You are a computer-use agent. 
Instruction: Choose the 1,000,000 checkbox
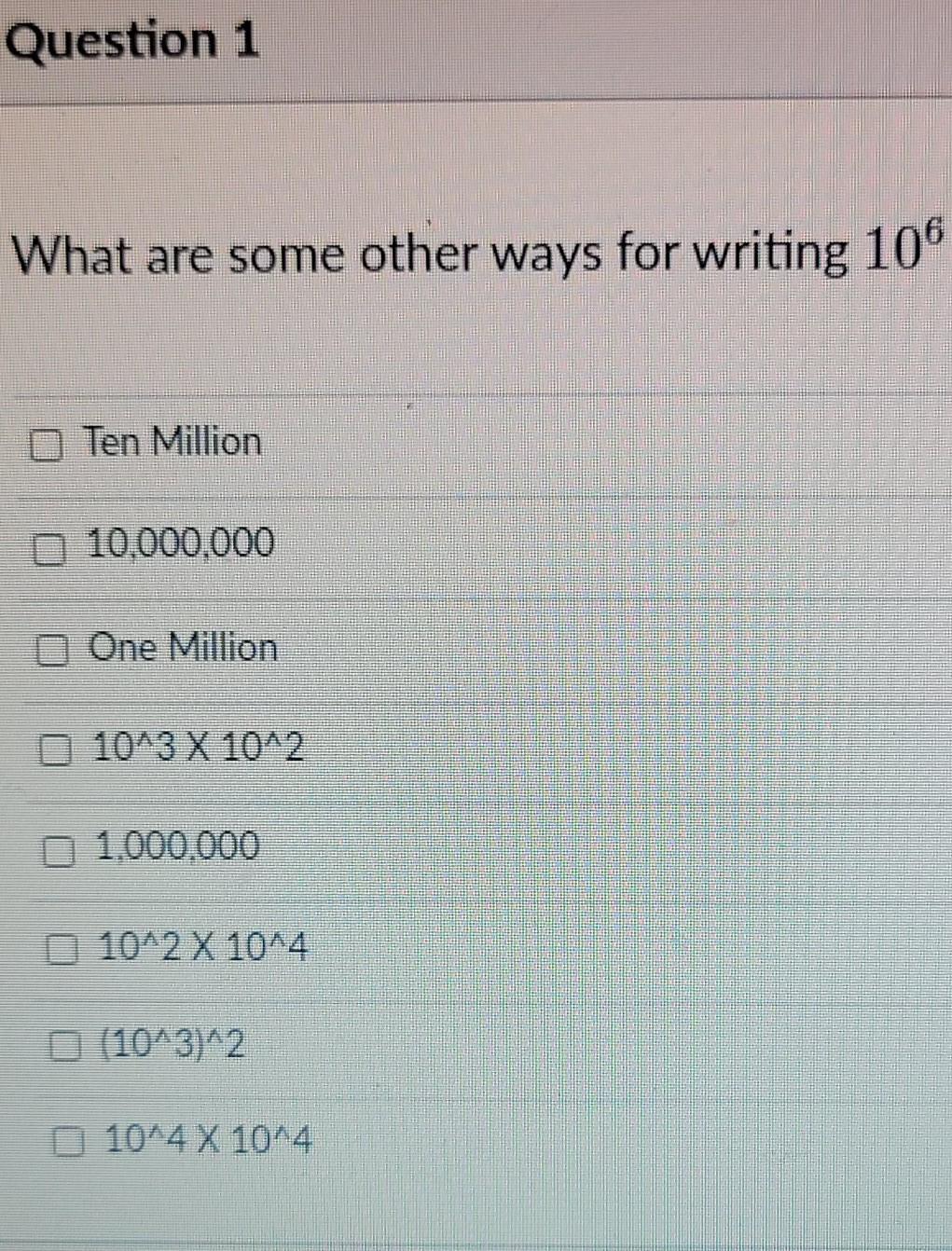pos(56,850)
